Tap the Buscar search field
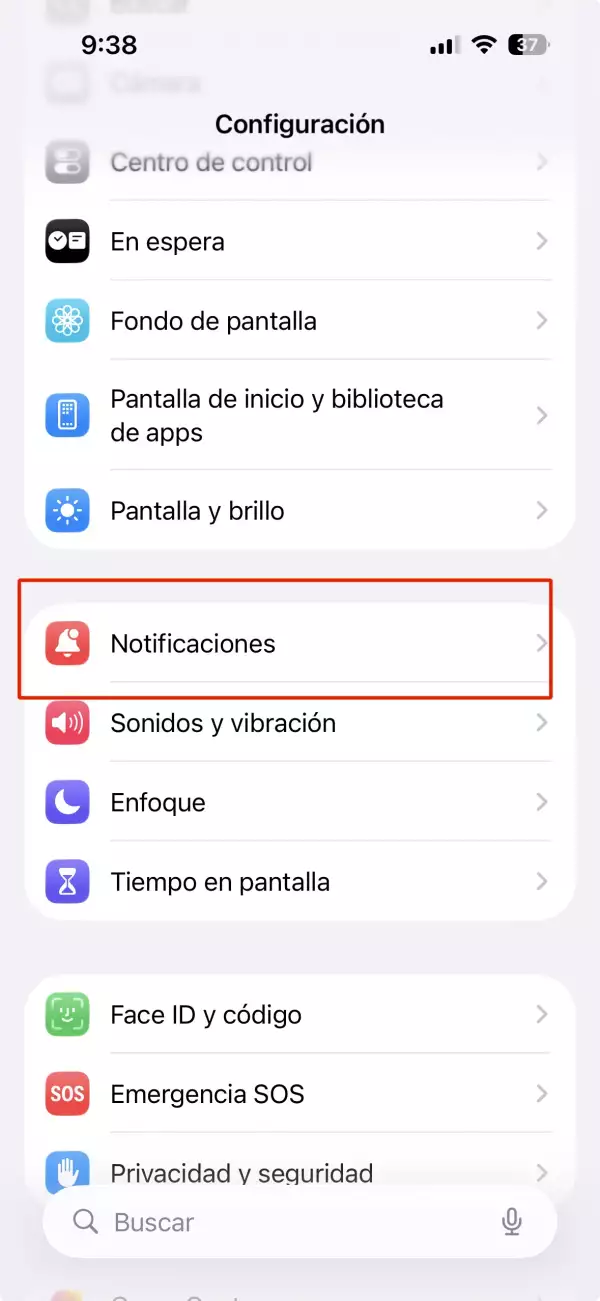 (280, 1222)
